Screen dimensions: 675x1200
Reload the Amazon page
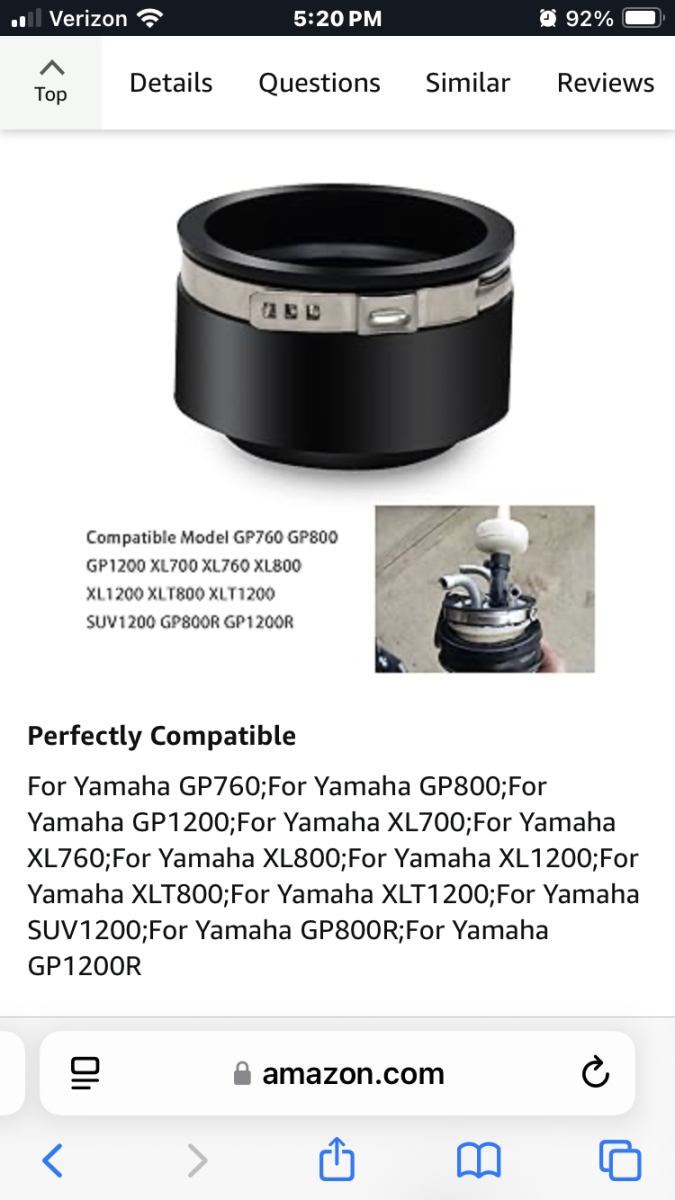595,1074
